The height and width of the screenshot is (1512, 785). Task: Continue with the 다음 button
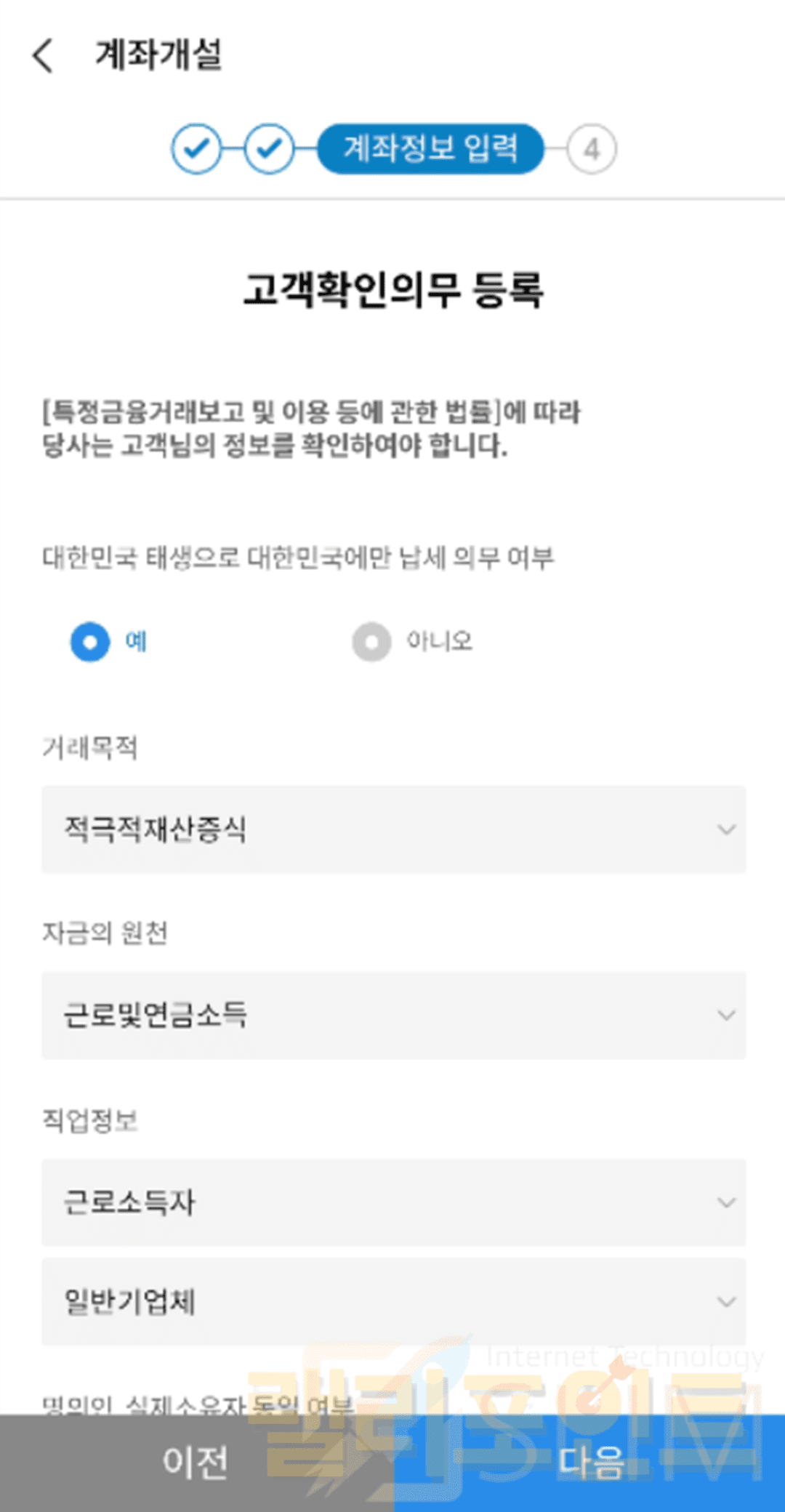(589, 1463)
